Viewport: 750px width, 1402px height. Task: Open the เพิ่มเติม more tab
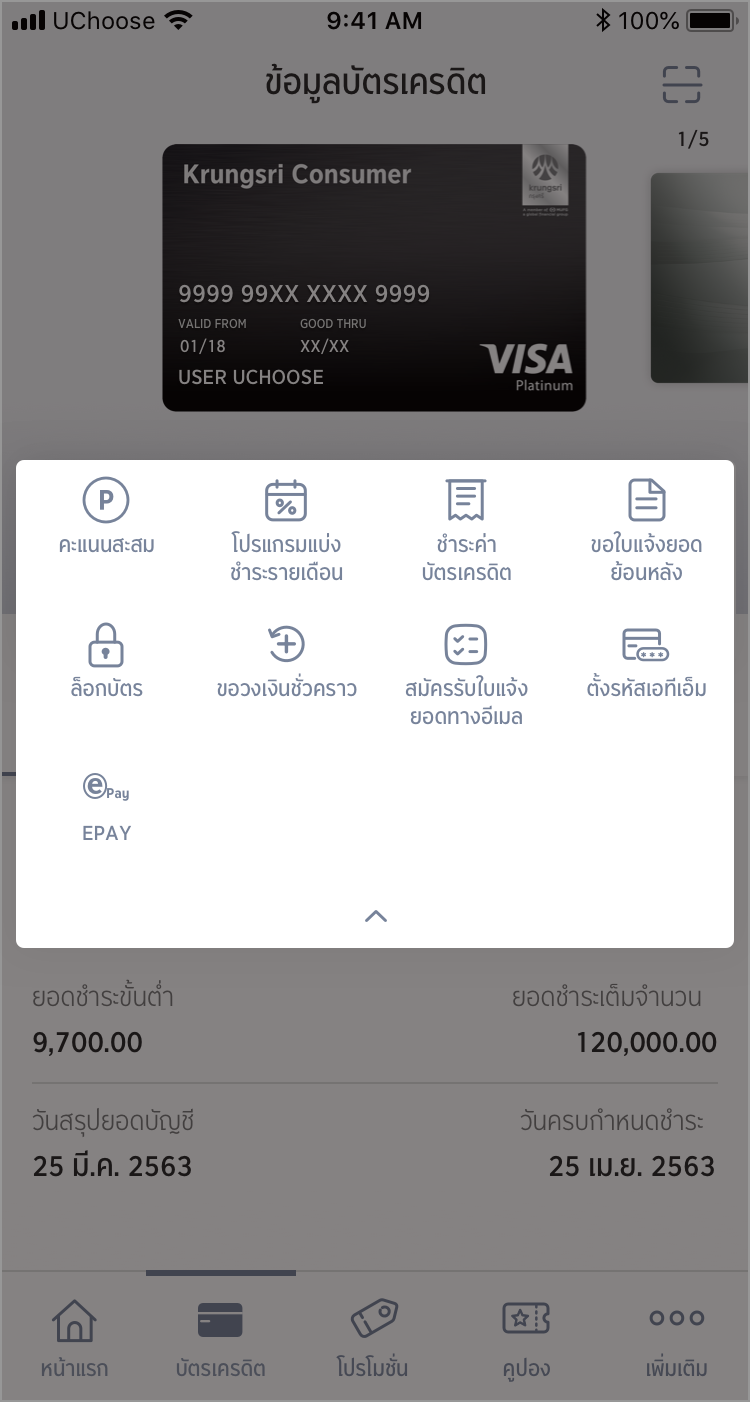click(x=677, y=1338)
